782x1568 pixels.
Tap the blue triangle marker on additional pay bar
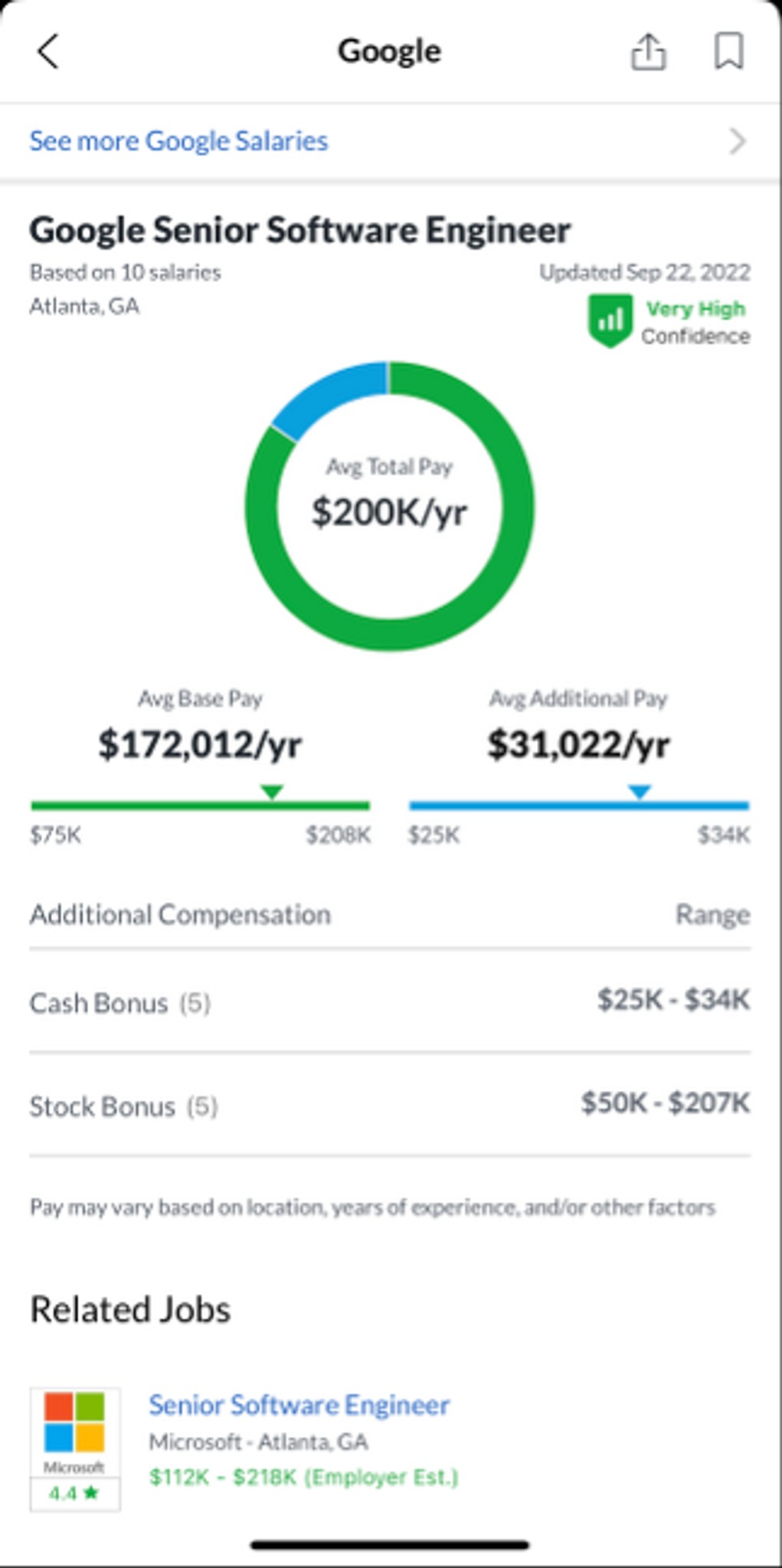click(x=636, y=792)
